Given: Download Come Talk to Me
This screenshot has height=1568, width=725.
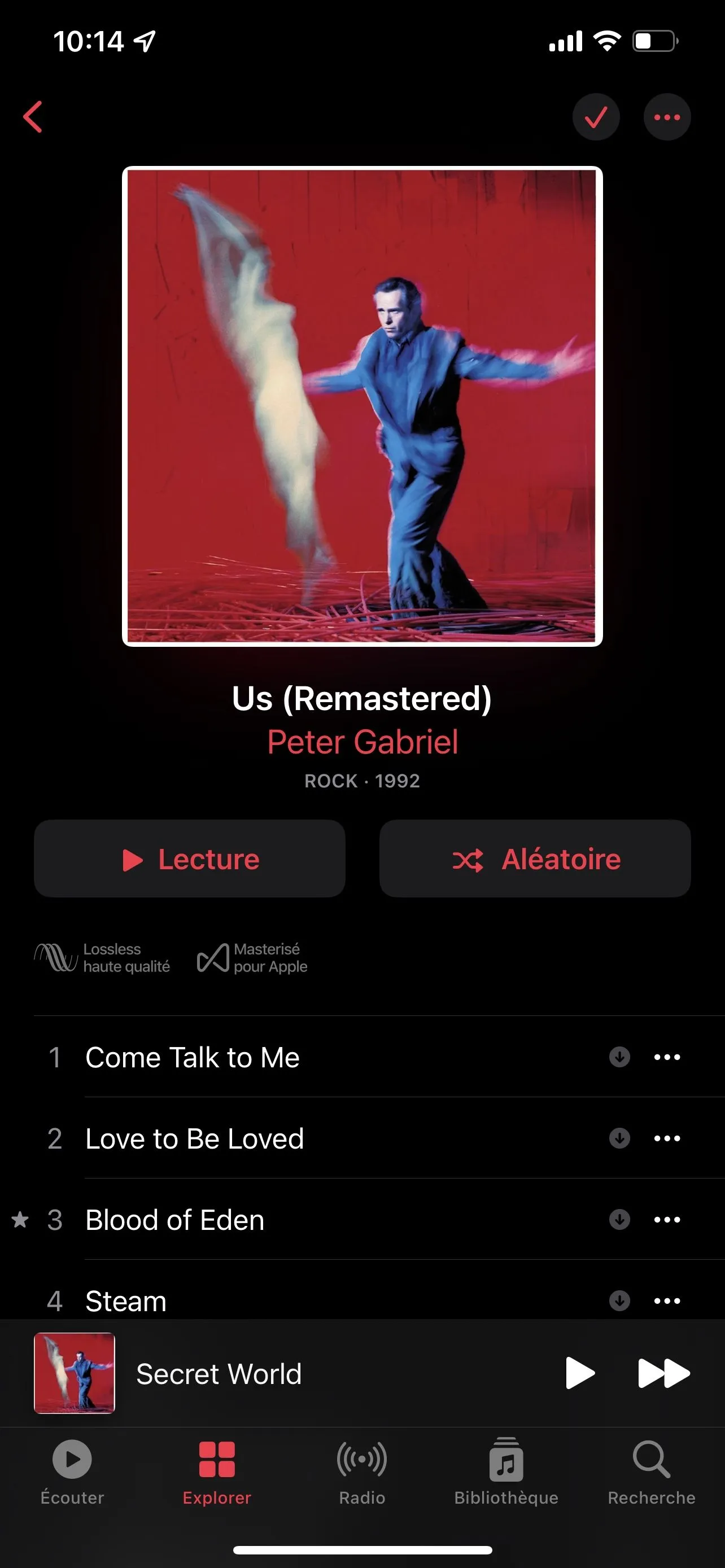Looking at the screenshot, I should [x=619, y=1057].
